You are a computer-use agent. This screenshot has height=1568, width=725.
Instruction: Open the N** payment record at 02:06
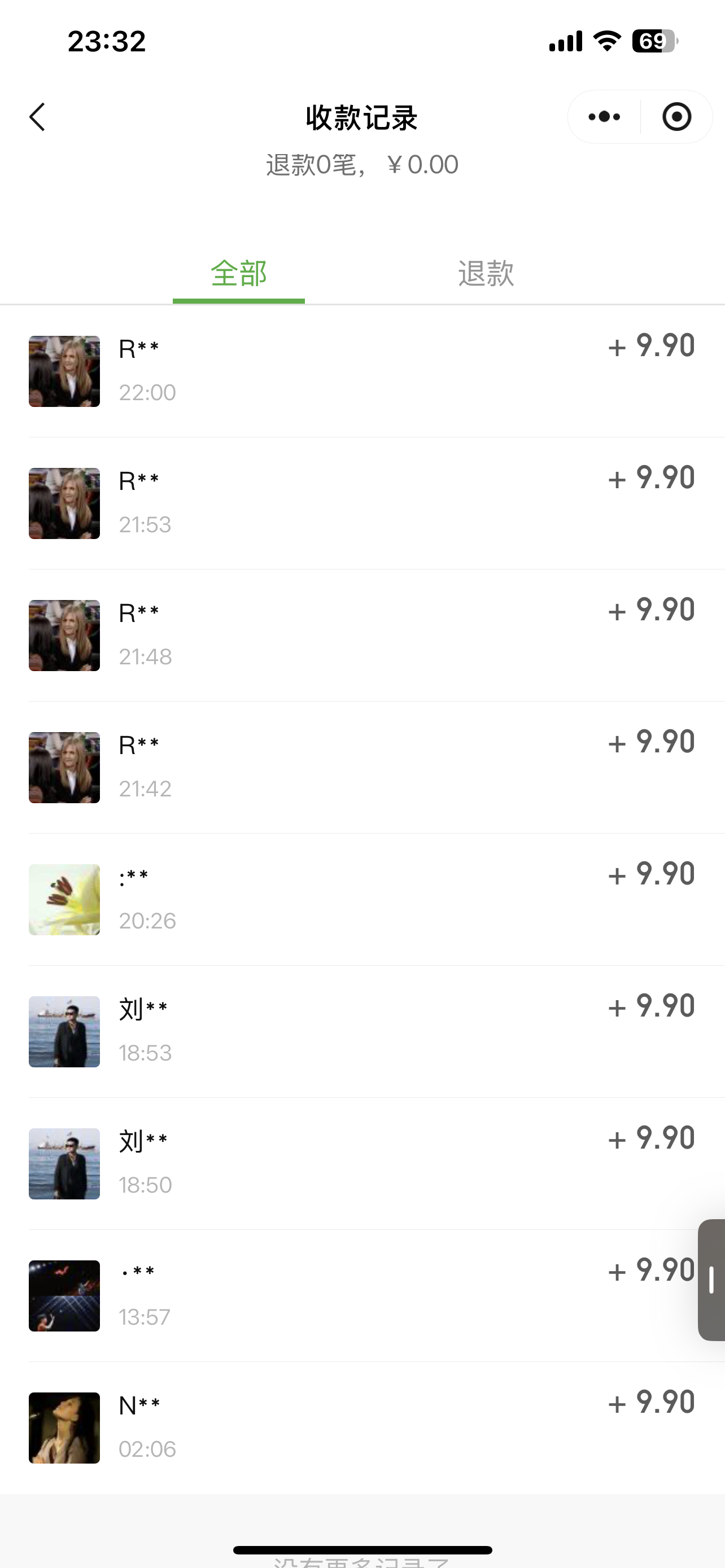(x=362, y=1427)
